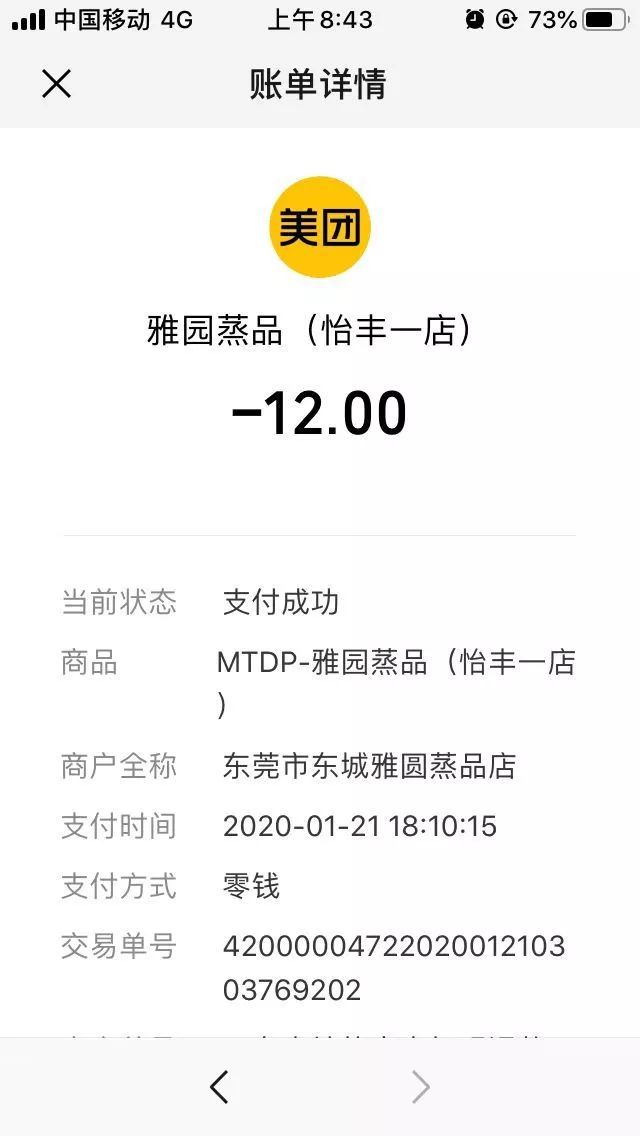Viewport: 640px width, 1136px height.
Task: Close the bill details page
Action: [x=57, y=84]
